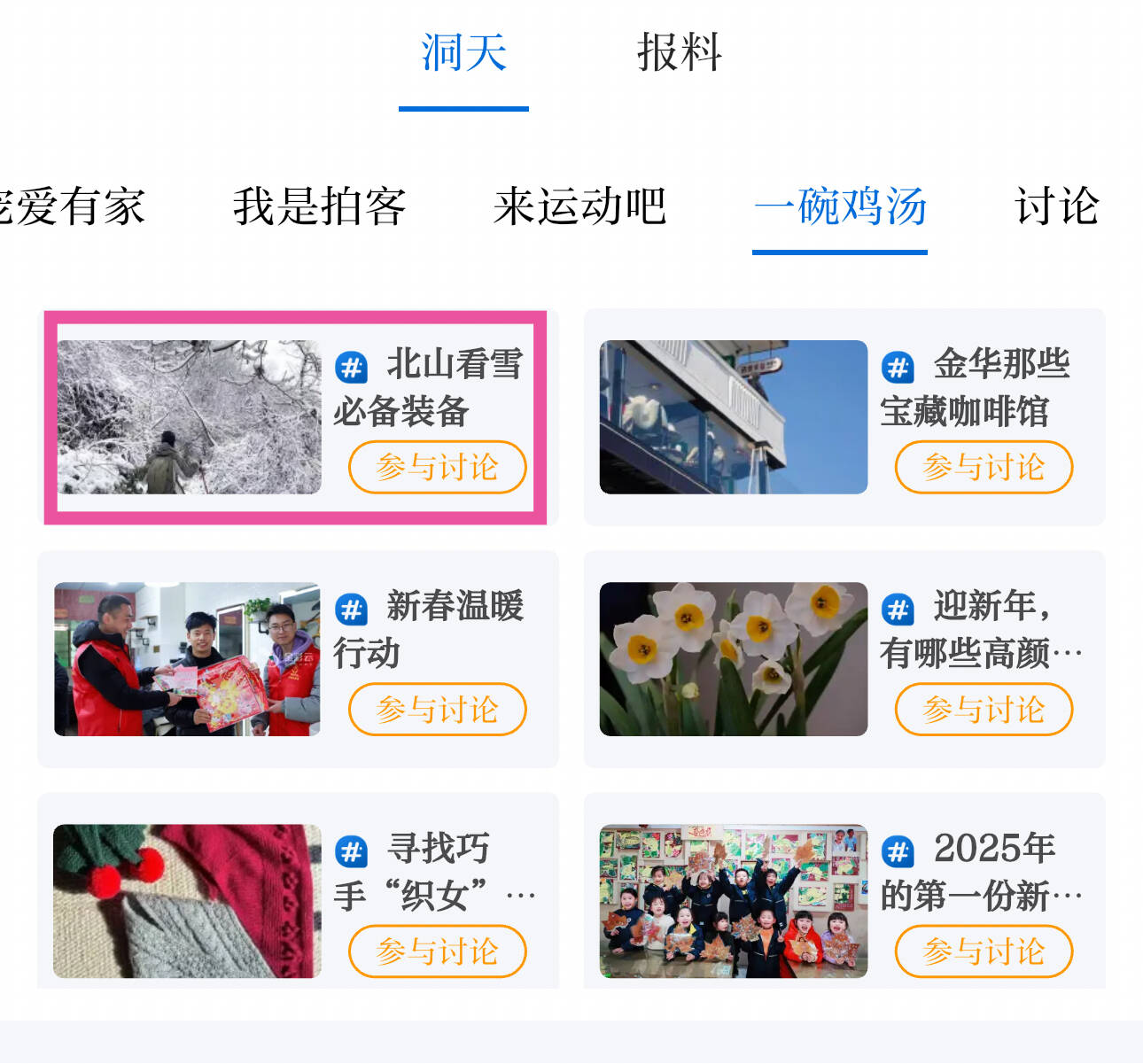Switch to the 报料 top tab
The height and width of the screenshot is (1064, 1143).
click(x=680, y=53)
